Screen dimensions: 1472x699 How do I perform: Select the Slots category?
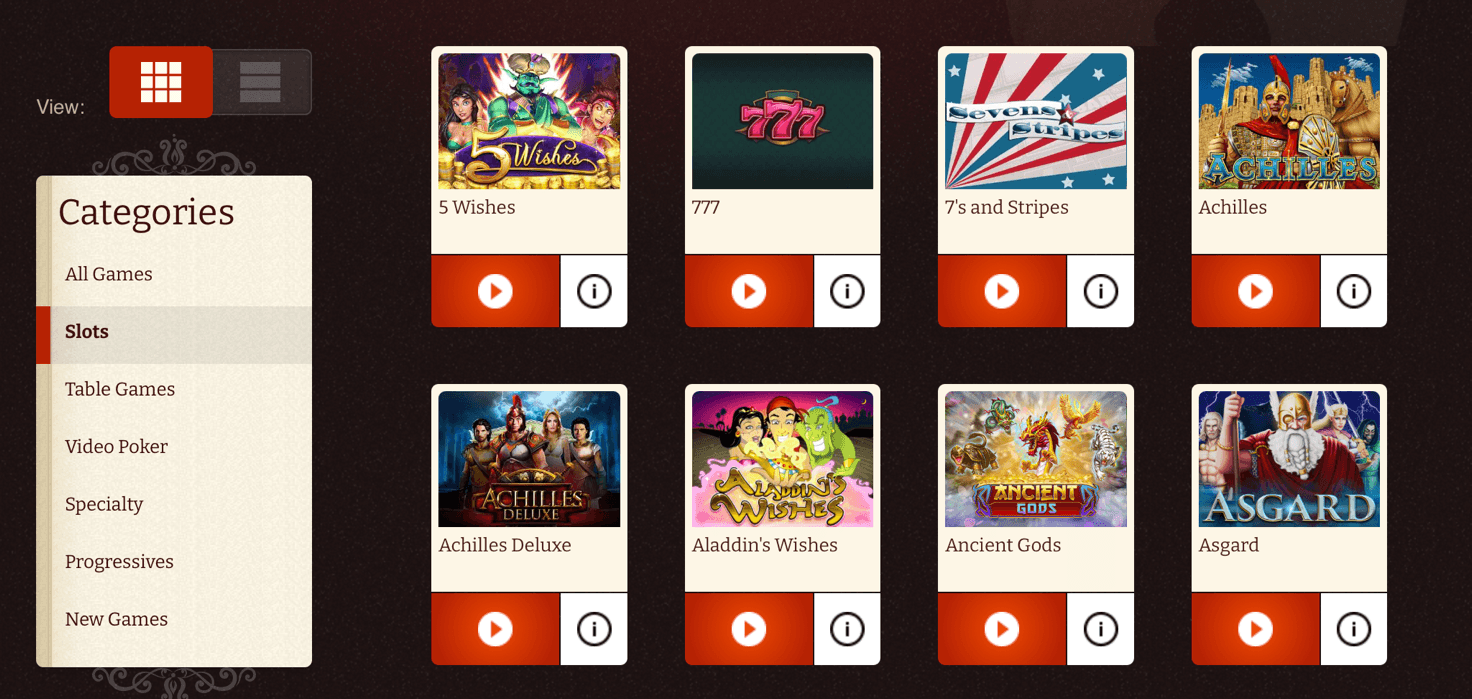pos(87,332)
